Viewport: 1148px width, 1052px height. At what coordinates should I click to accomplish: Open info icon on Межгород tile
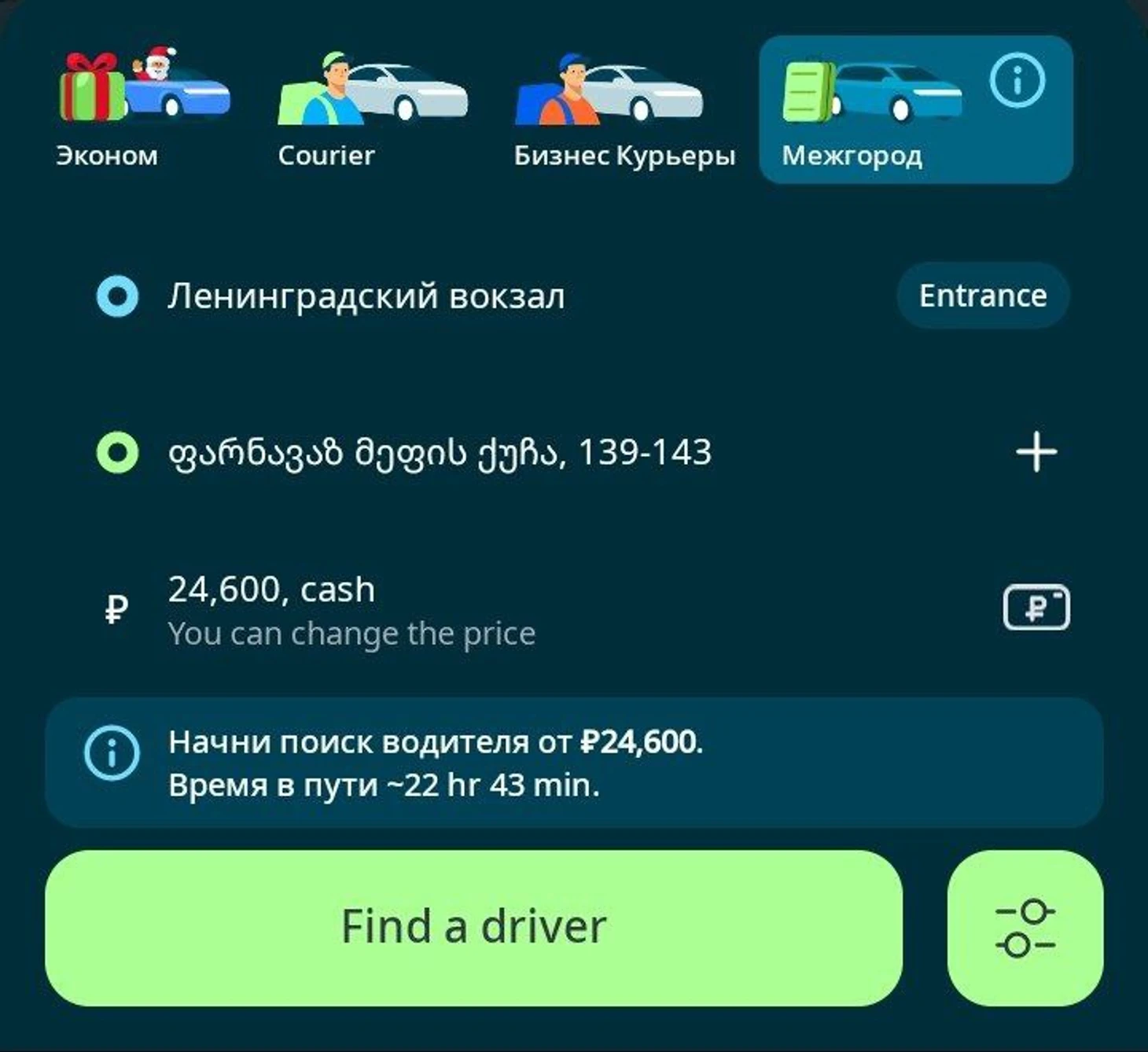[x=1017, y=81]
